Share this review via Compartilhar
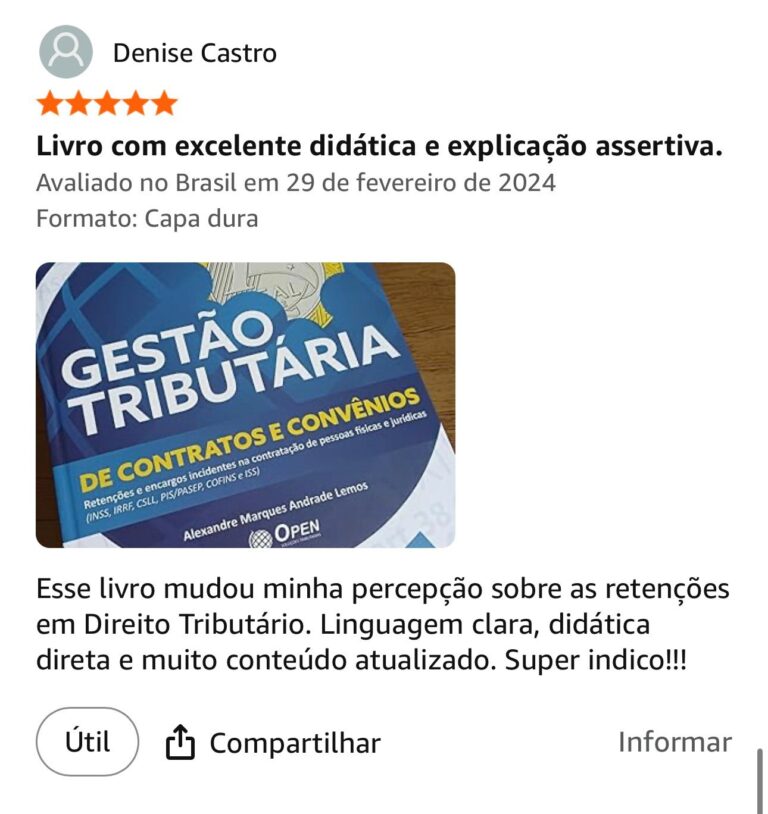The width and height of the screenshot is (768, 814). [273, 743]
